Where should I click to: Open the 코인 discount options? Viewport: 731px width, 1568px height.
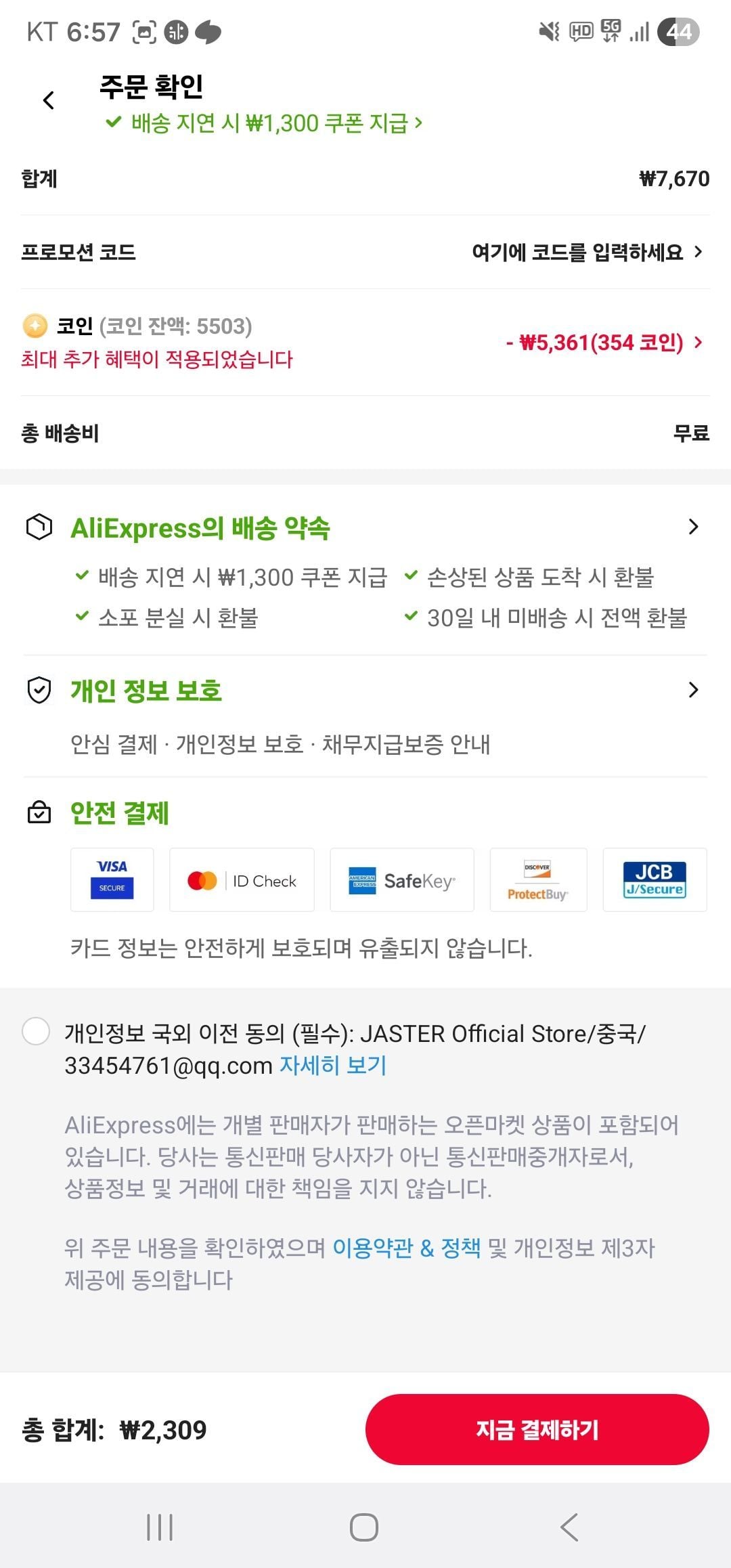[x=602, y=343]
